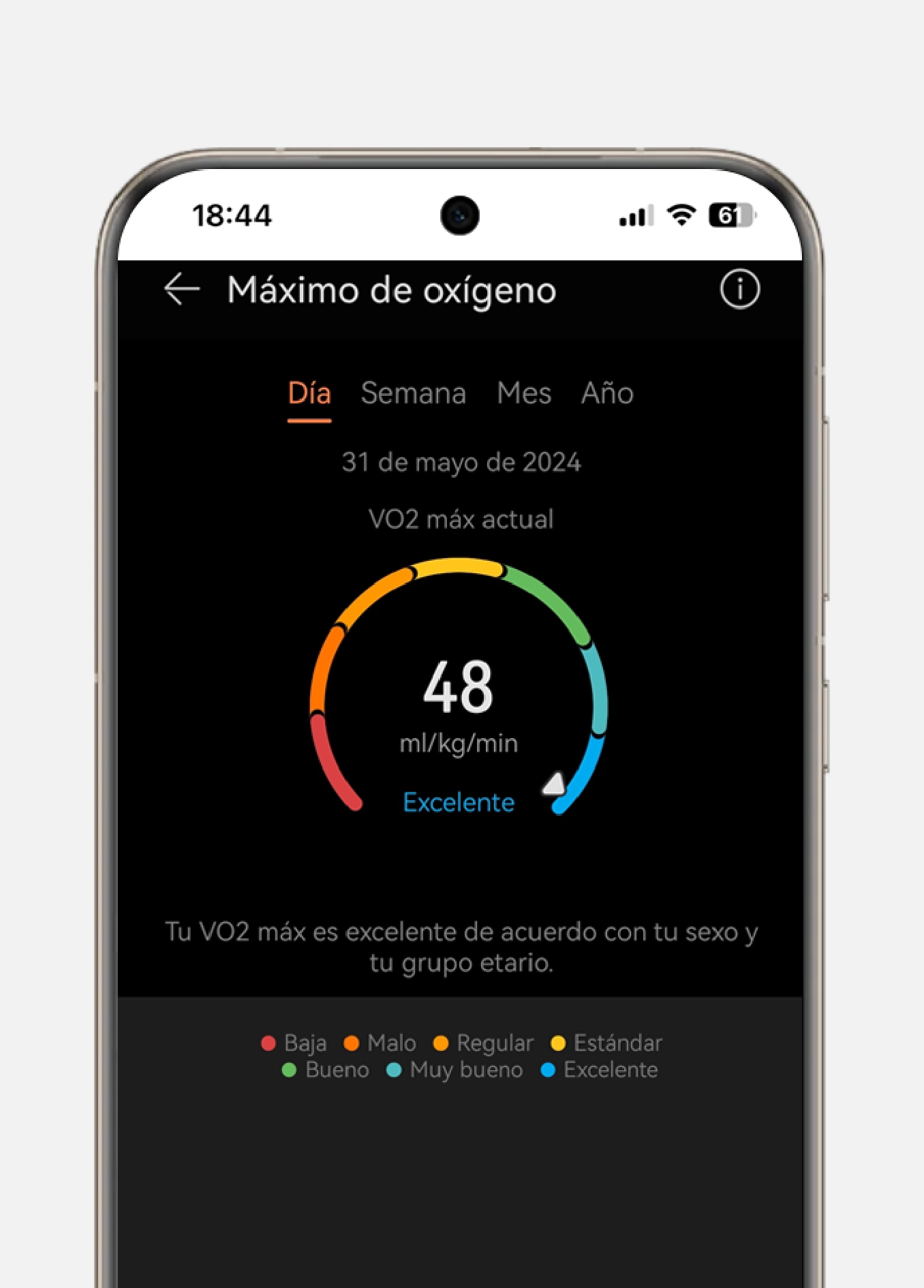Viewport: 924px width, 1288px height.
Task: Tap the Wi-Fi status icon
Action: point(681,215)
